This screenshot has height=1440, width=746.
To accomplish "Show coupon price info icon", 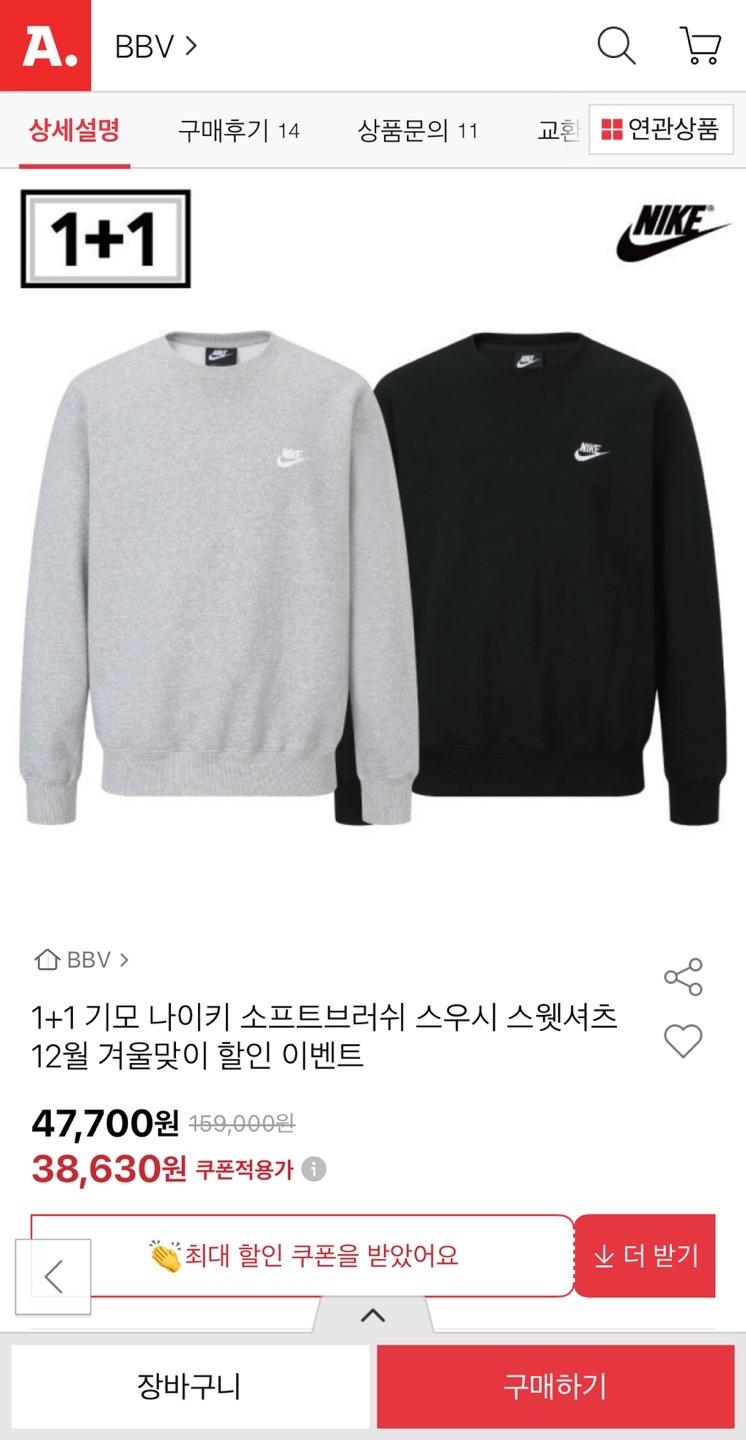I will point(314,1169).
